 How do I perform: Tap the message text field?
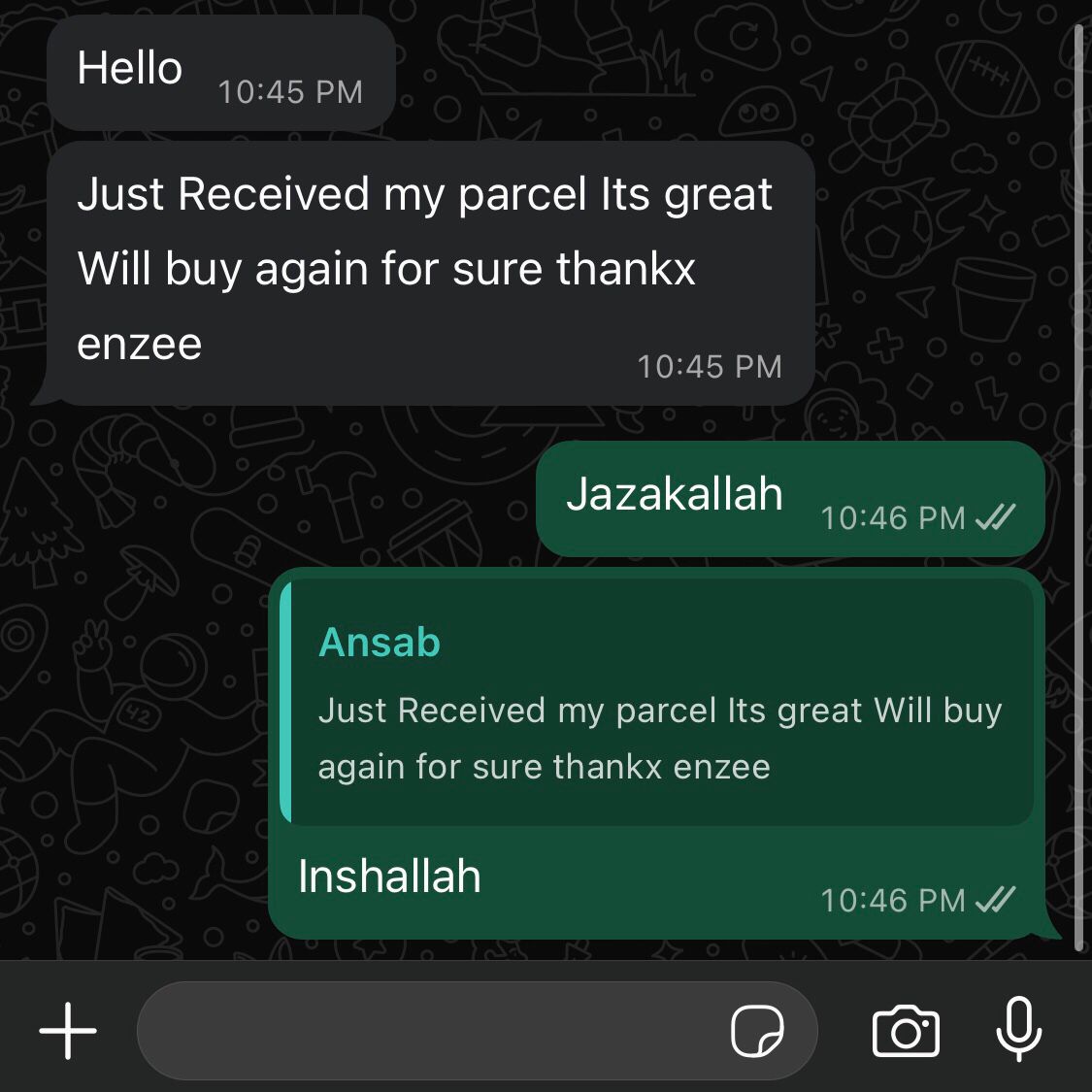click(x=427, y=1031)
